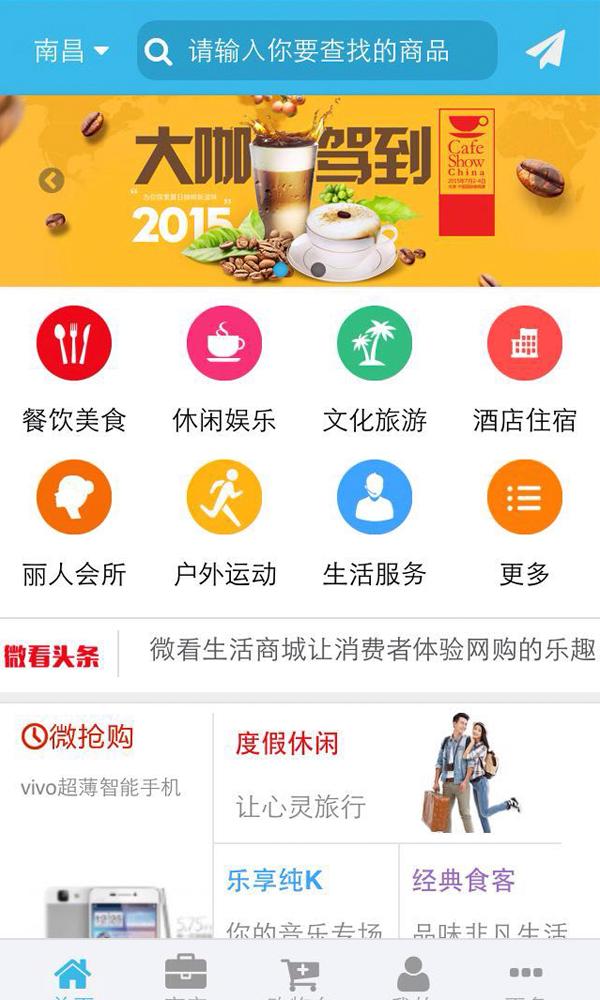
Task: Switch to the shopping cart tab
Action: coord(299,975)
